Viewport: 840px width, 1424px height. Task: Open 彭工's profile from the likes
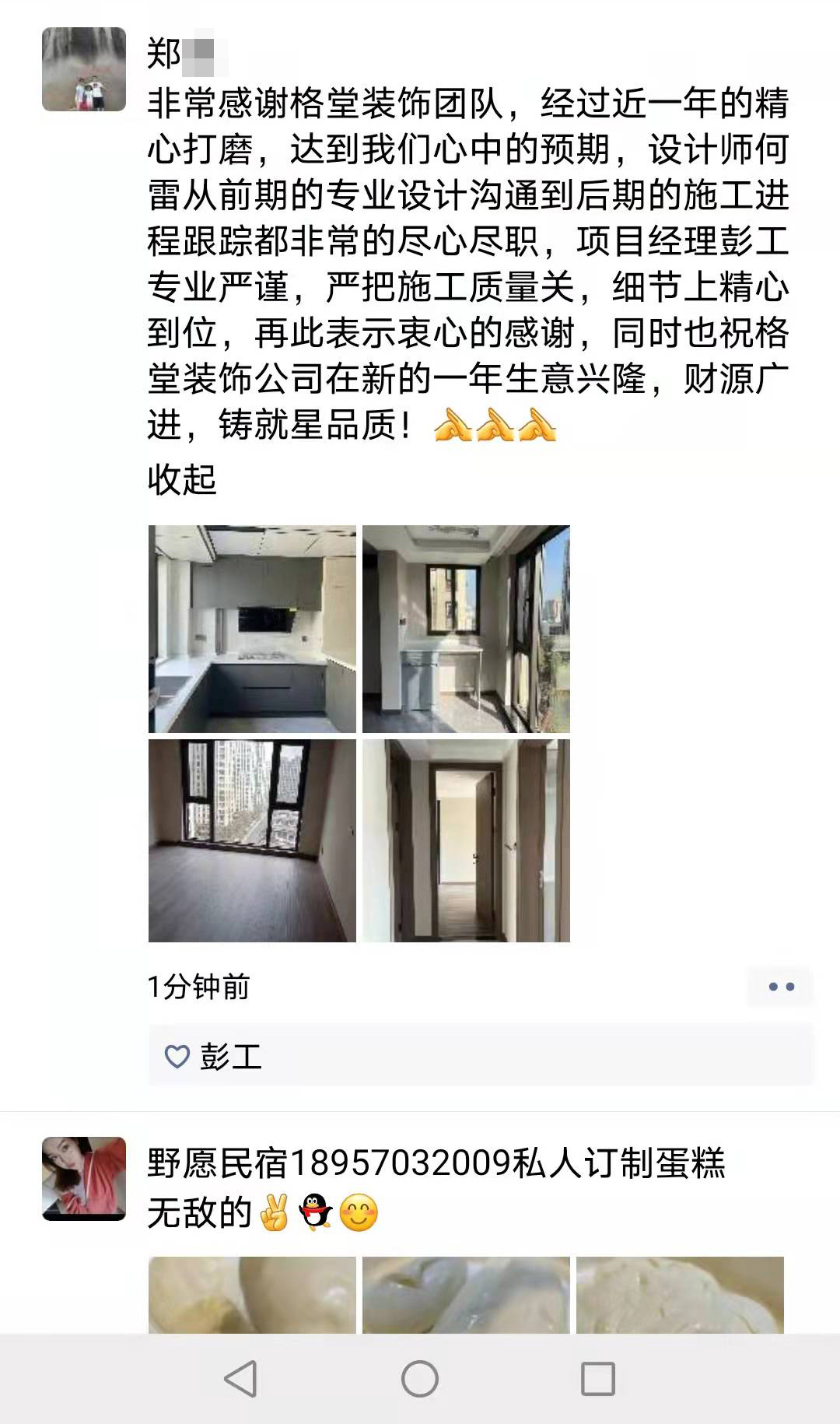[230, 1056]
